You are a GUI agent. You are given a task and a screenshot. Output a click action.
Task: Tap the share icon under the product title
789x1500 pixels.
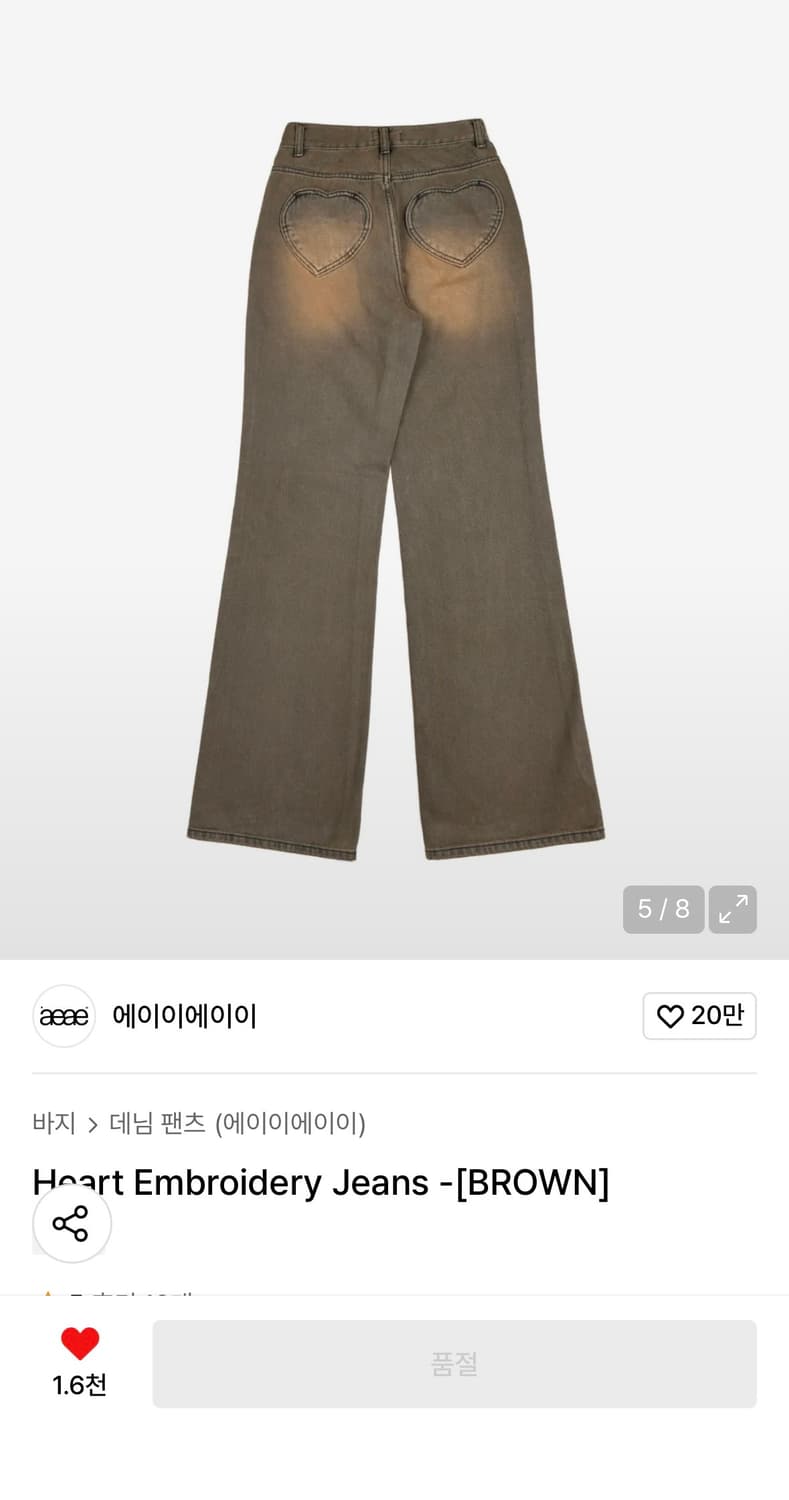click(71, 1222)
